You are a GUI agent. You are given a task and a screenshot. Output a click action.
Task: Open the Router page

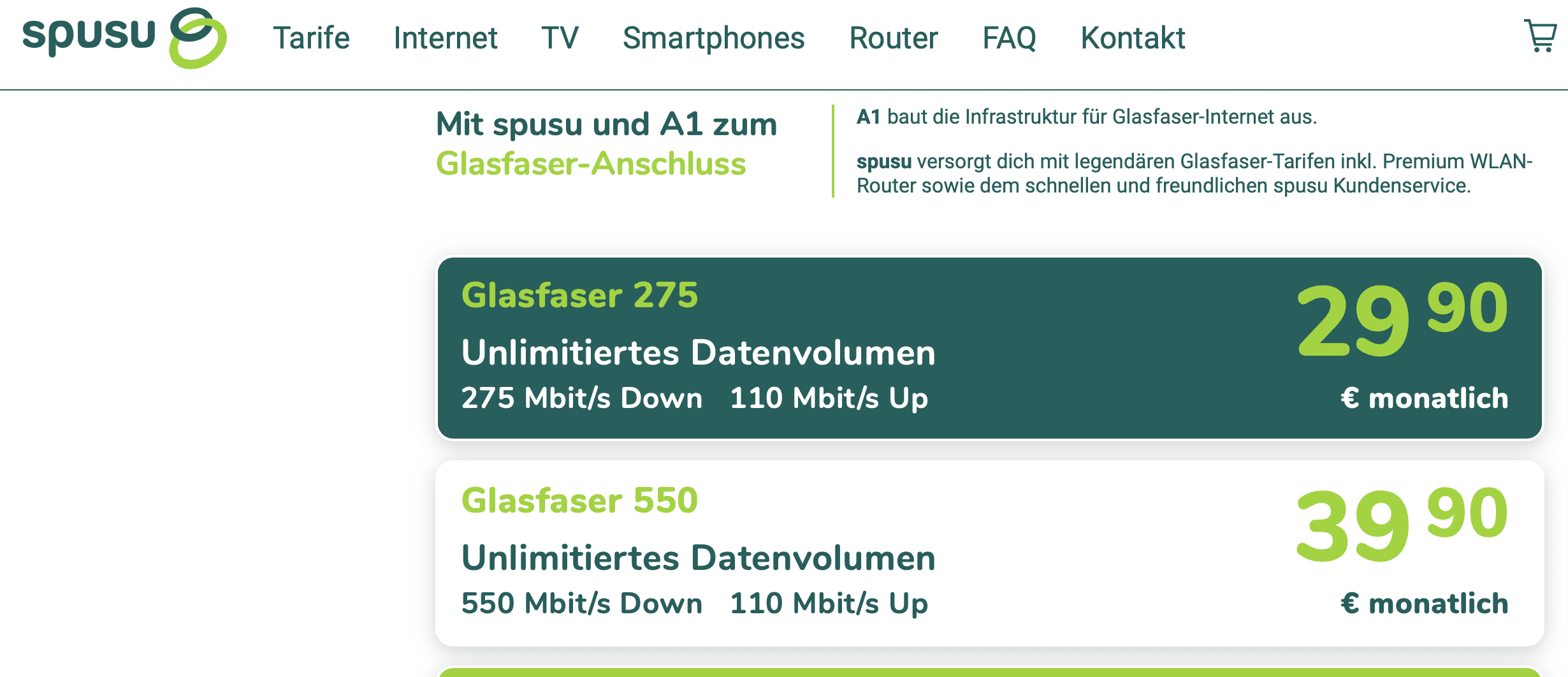tap(893, 38)
